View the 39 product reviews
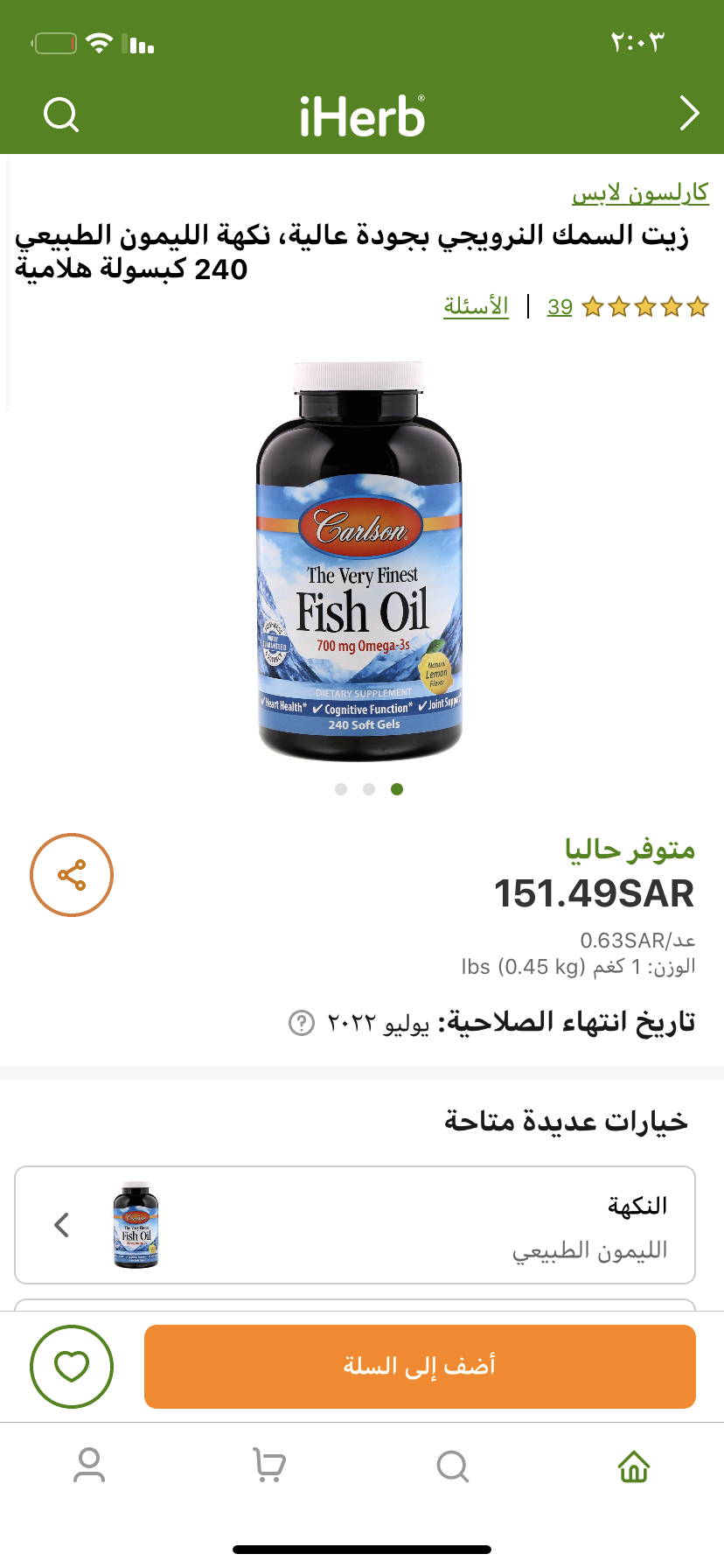 (560, 307)
